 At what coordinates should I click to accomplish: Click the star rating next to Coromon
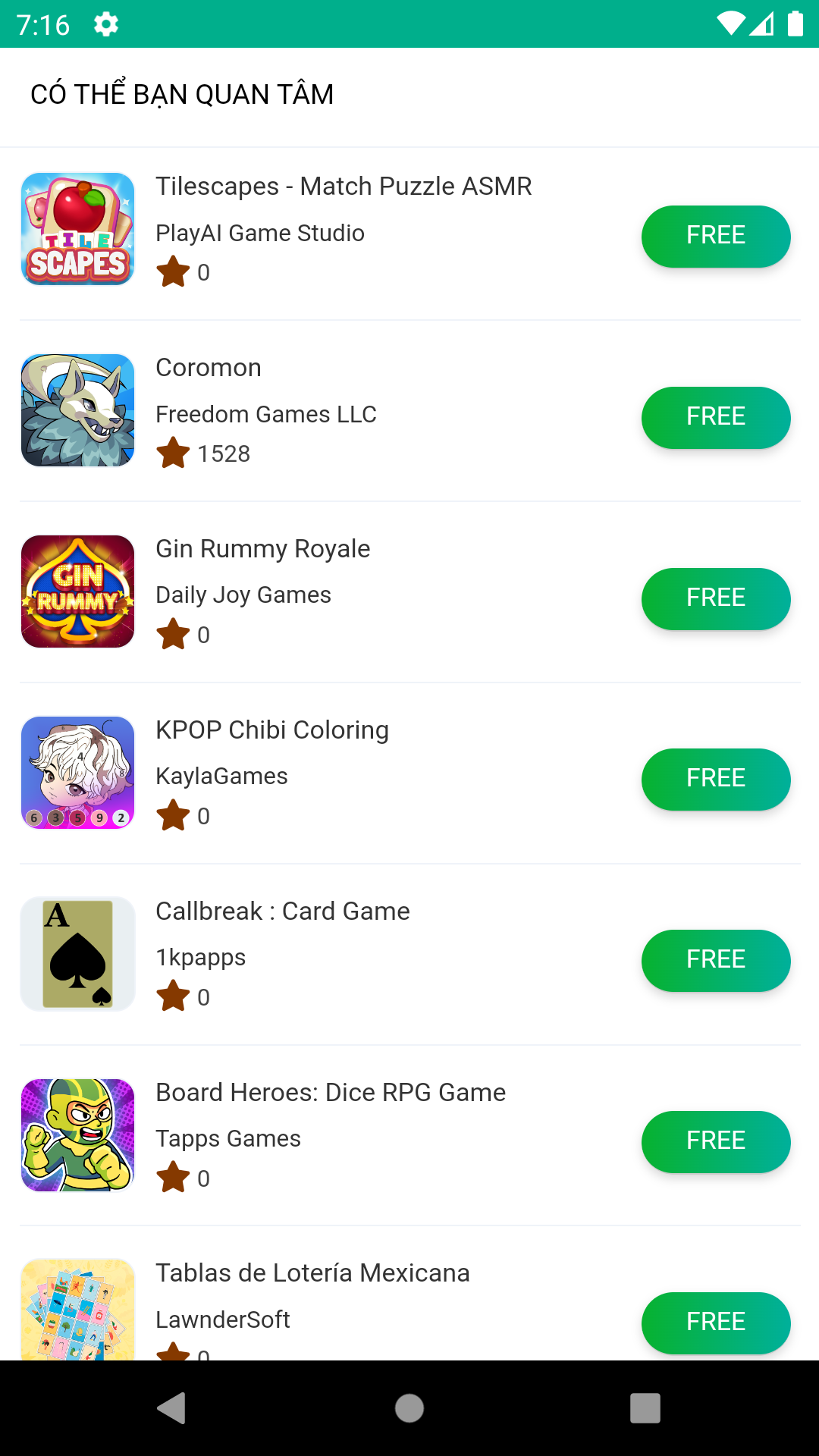pyautogui.click(x=175, y=453)
